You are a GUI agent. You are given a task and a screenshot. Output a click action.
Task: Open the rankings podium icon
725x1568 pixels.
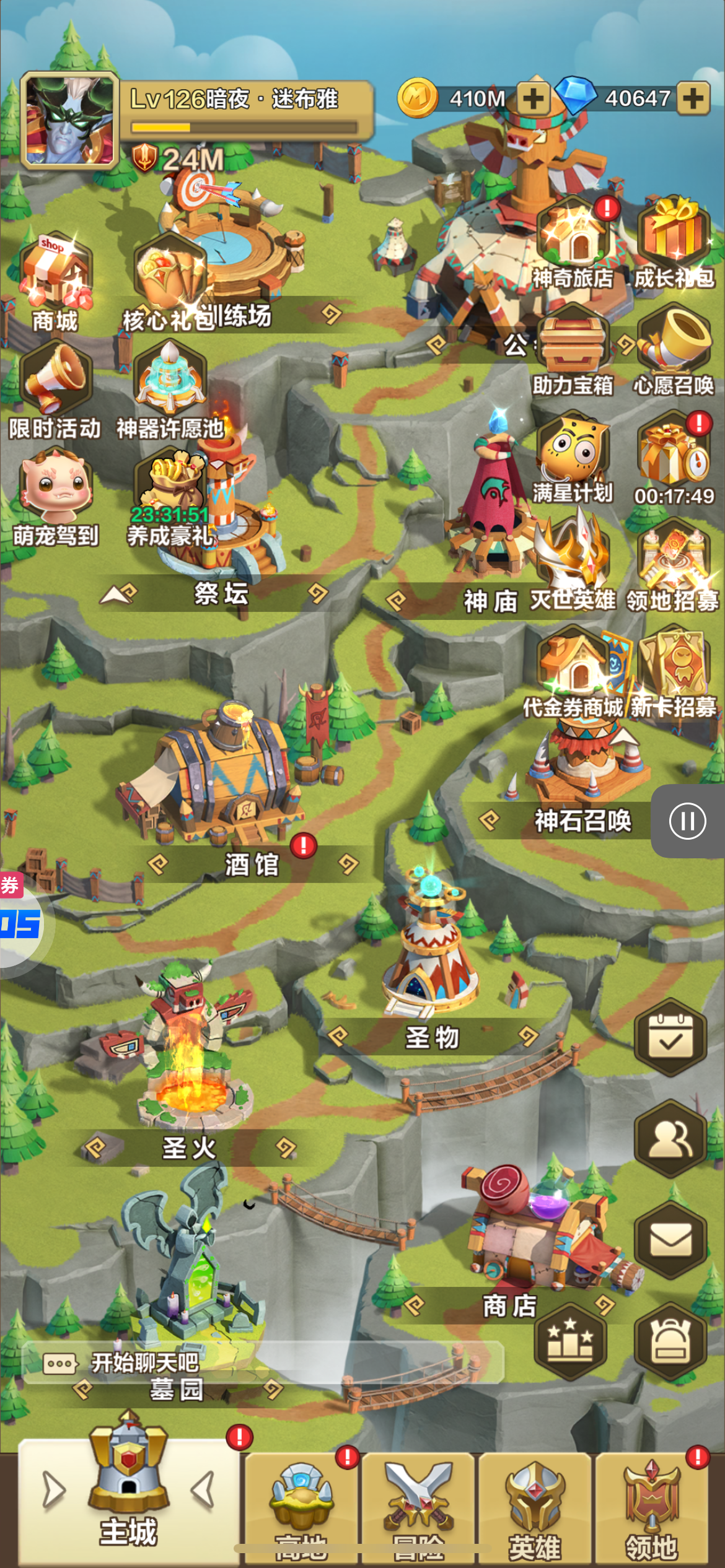pos(570,1341)
